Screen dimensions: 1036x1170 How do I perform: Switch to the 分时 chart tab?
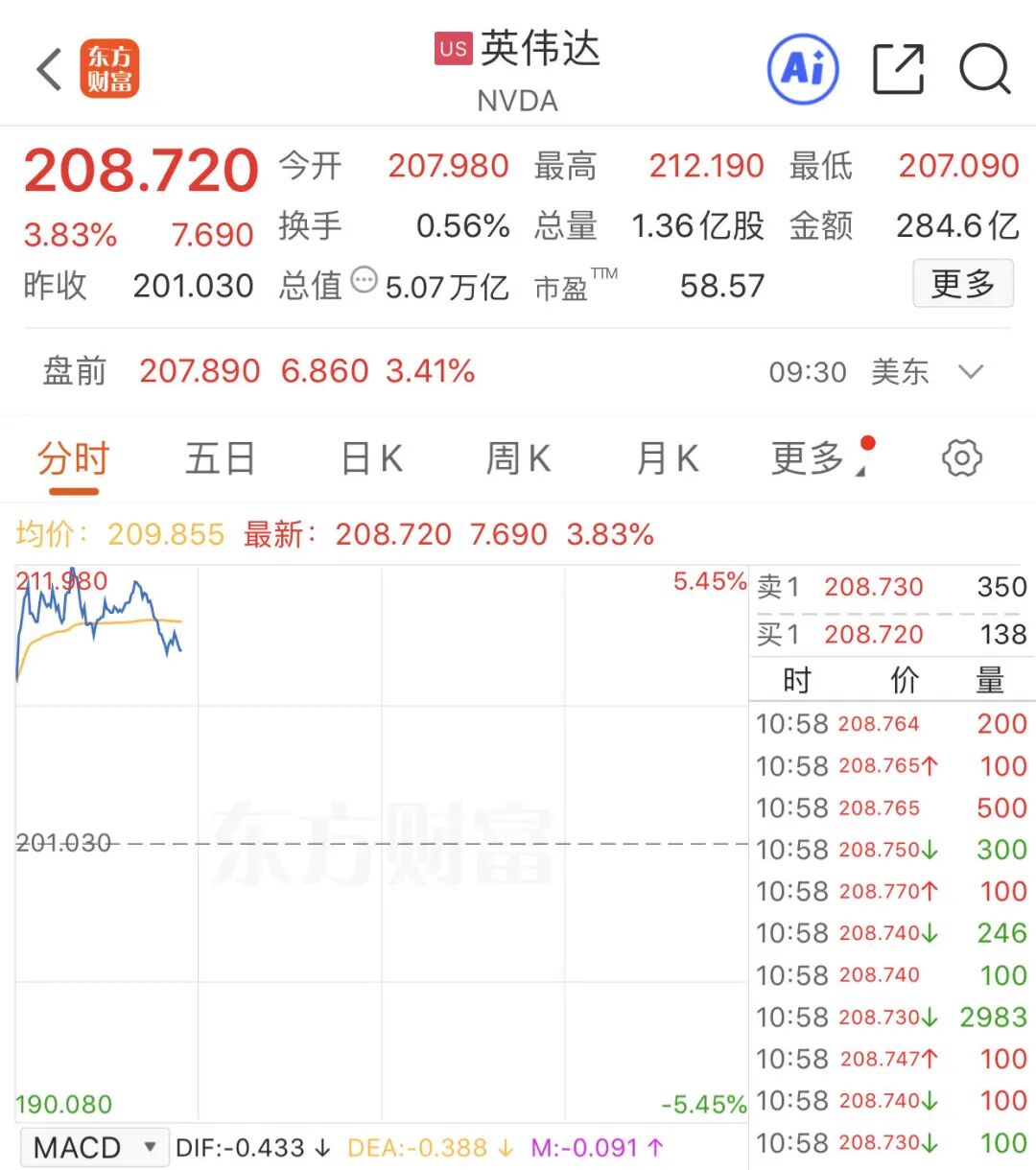click(74, 459)
